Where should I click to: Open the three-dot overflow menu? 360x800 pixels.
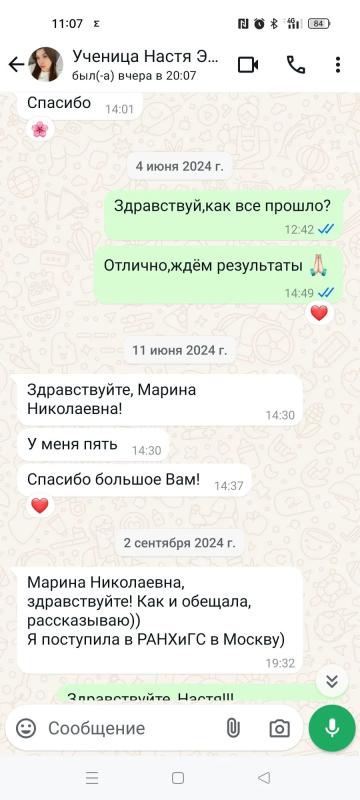(x=338, y=65)
